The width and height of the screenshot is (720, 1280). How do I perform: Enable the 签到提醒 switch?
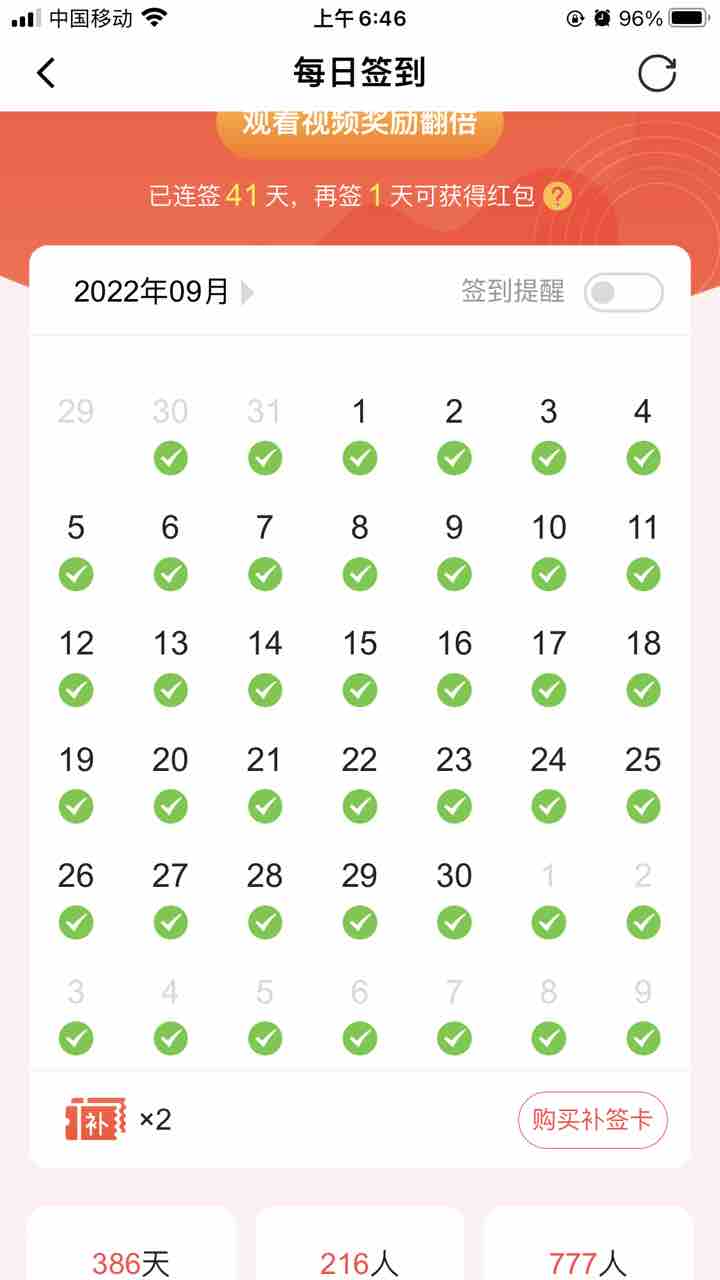click(623, 292)
